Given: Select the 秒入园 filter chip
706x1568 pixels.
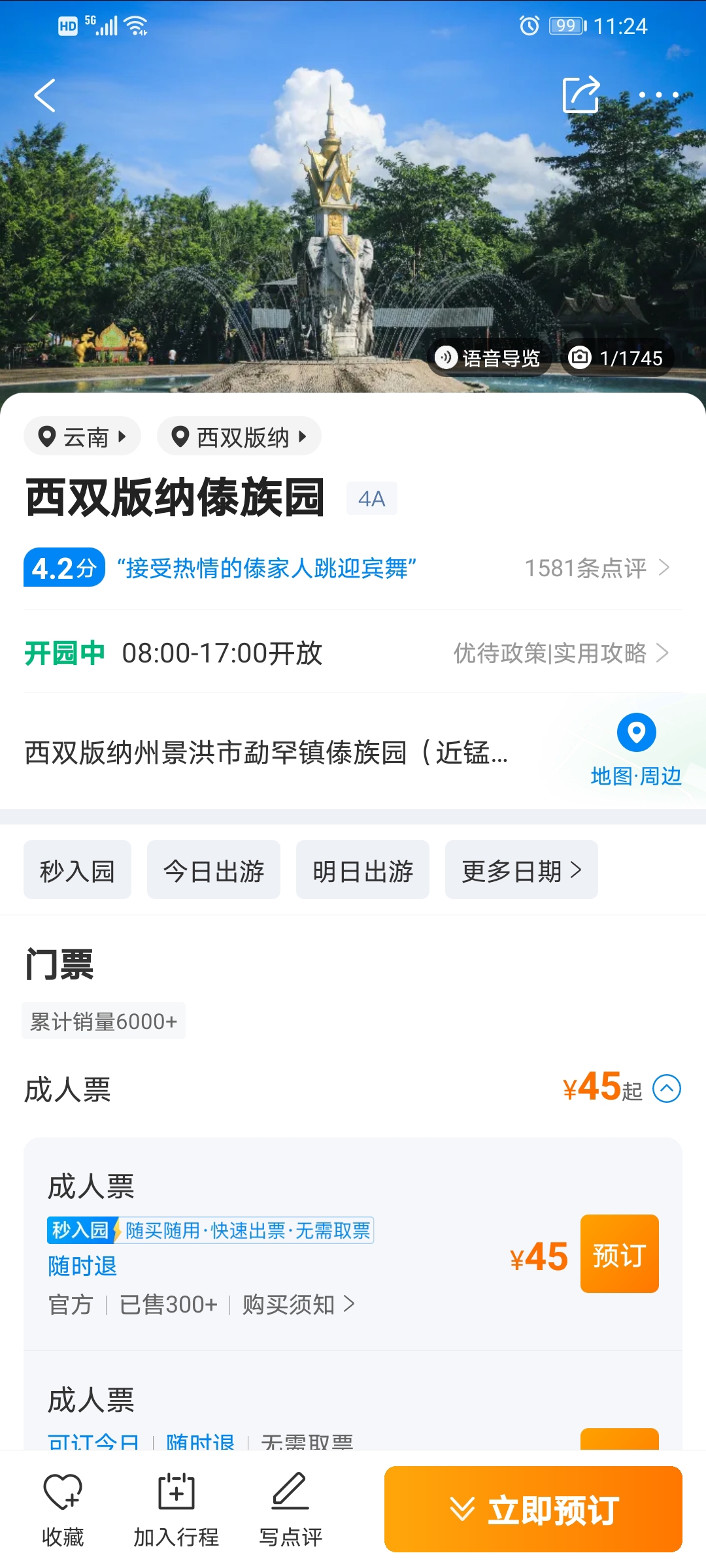Looking at the screenshot, I should (x=77, y=870).
